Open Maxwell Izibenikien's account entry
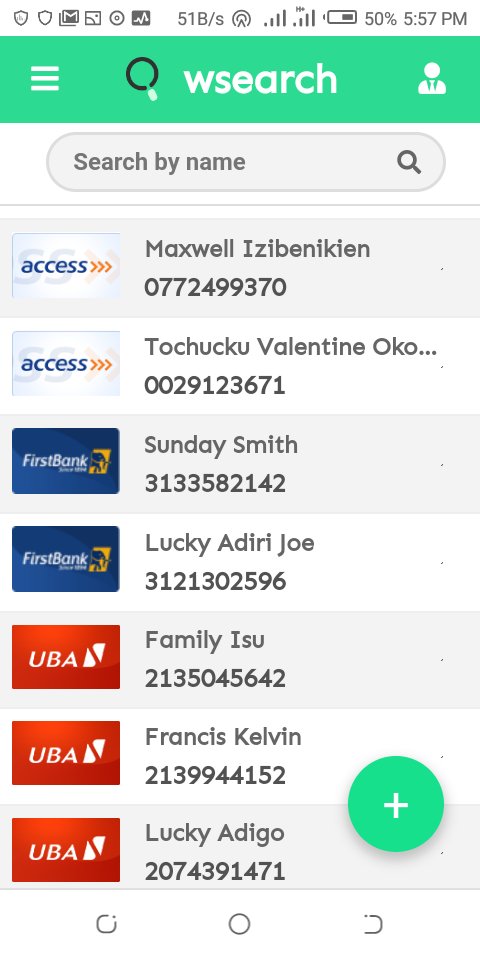 point(240,268)
